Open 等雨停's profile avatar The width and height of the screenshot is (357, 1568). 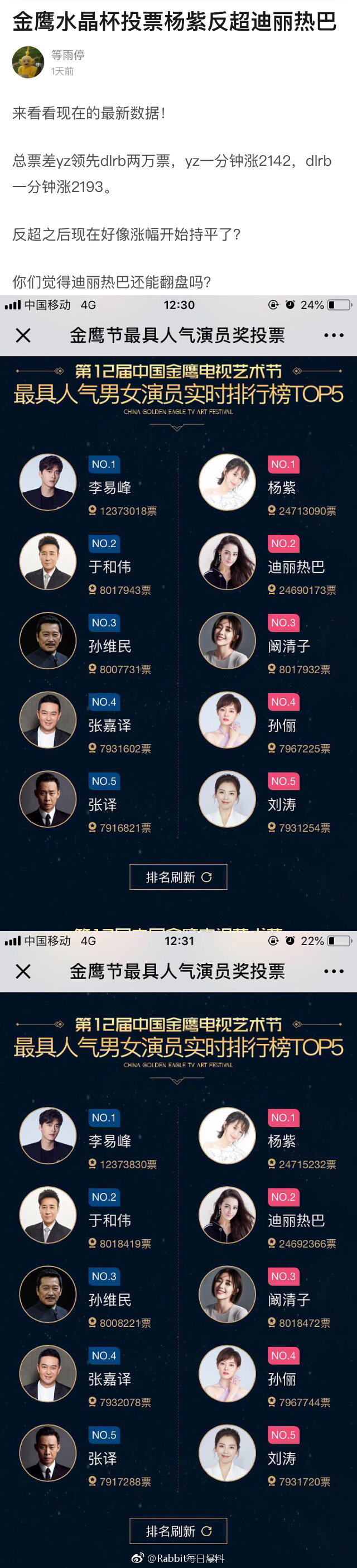pos(28,62)
